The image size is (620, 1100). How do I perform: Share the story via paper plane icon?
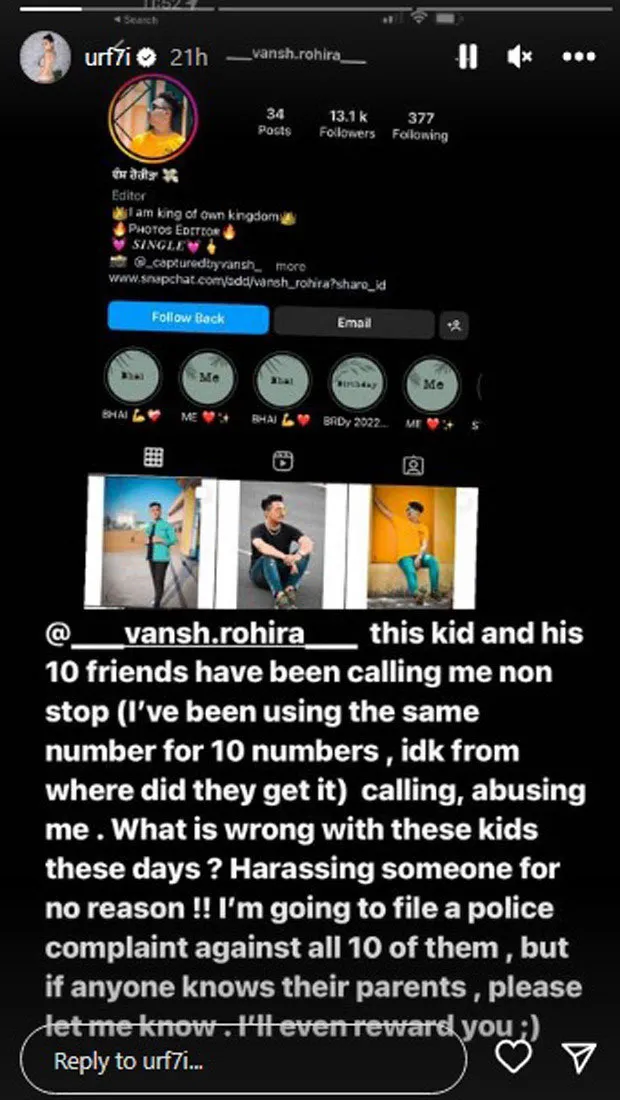click(x=580, y=1058)
